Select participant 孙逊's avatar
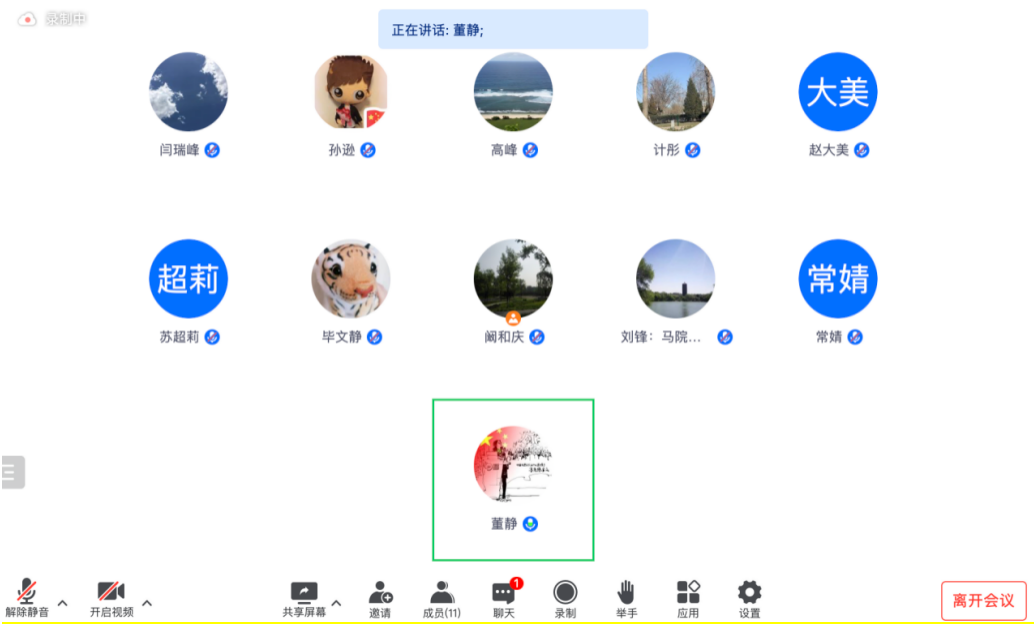The image size is (1034, 624). (x=351, y=92)
